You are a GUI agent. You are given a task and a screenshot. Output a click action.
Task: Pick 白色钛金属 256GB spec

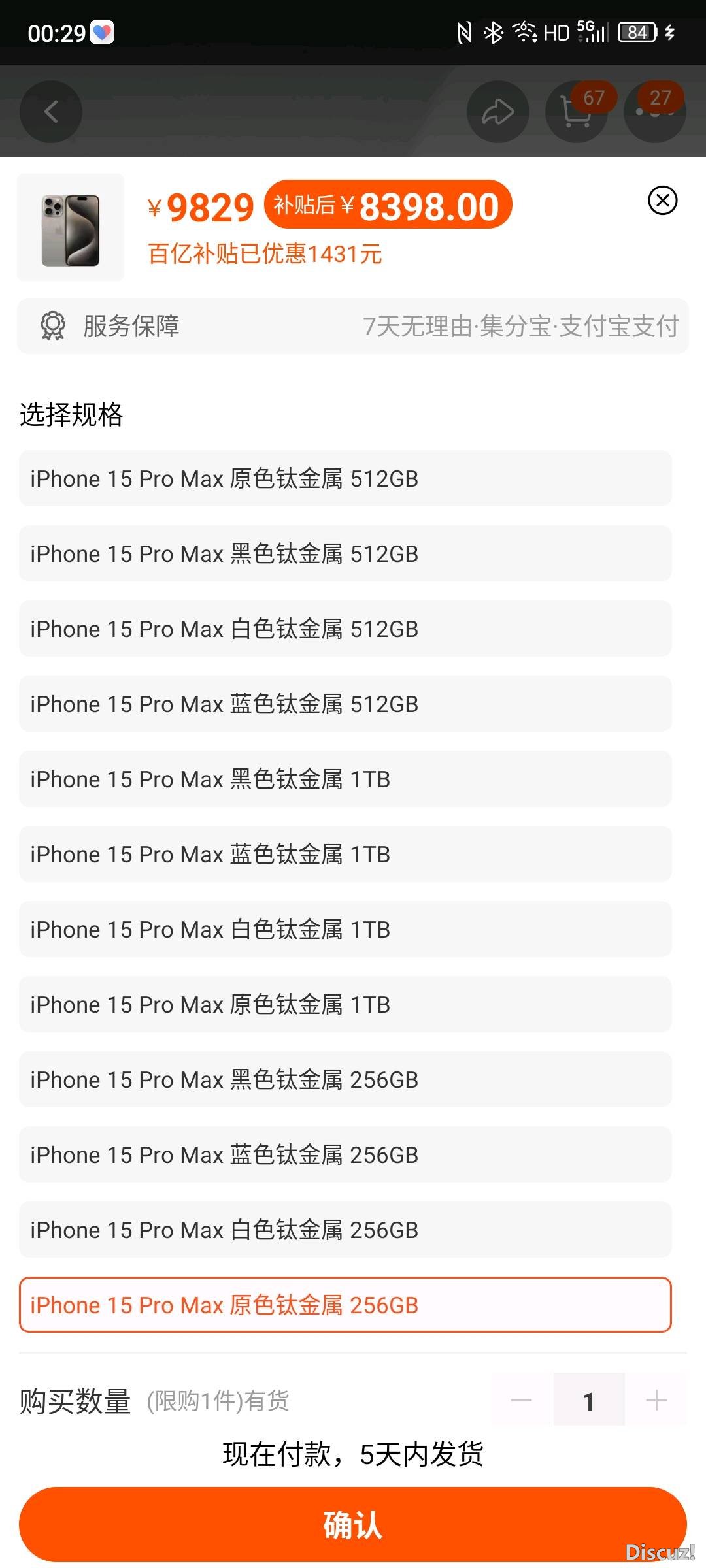[345, 1230]
